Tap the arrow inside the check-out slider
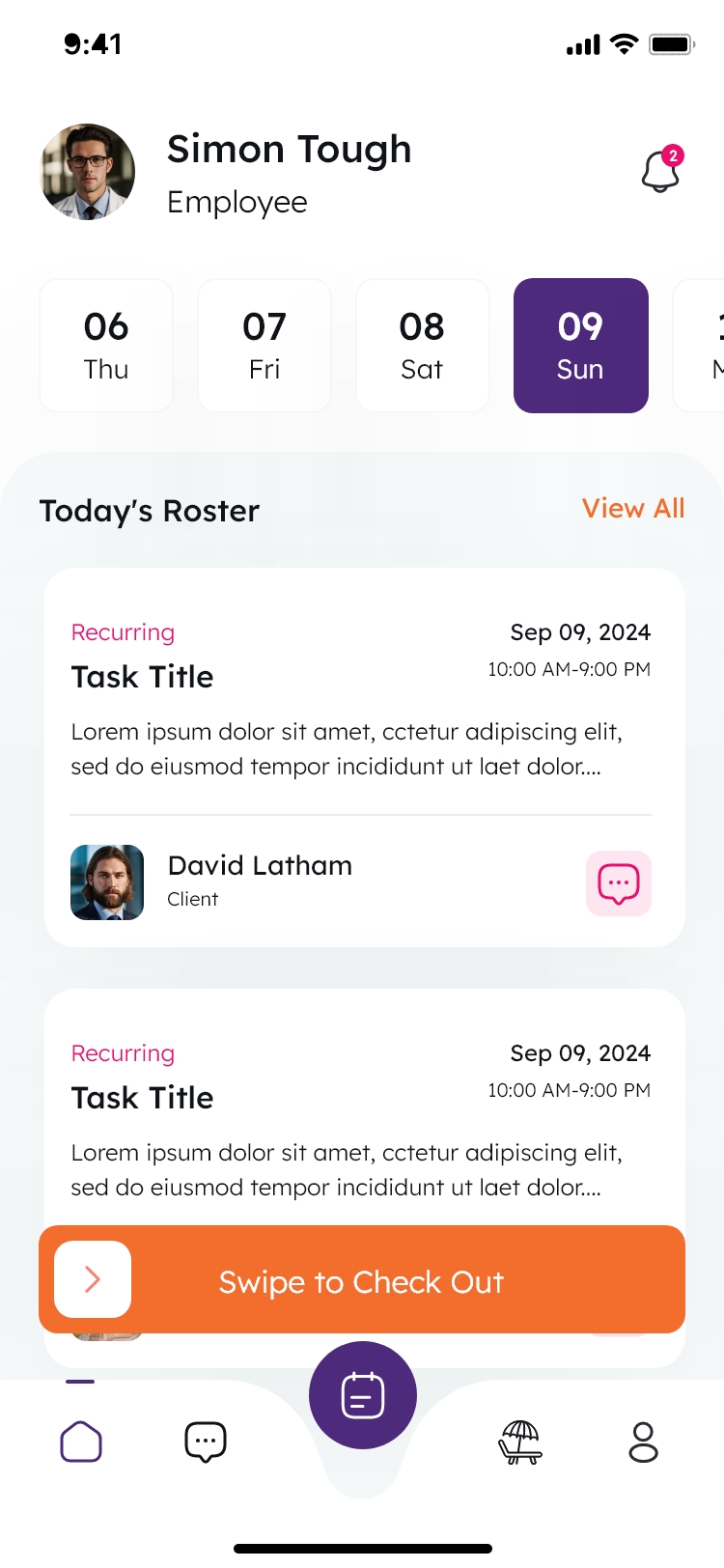The image size is (724, 1568). pos(92,1279)
